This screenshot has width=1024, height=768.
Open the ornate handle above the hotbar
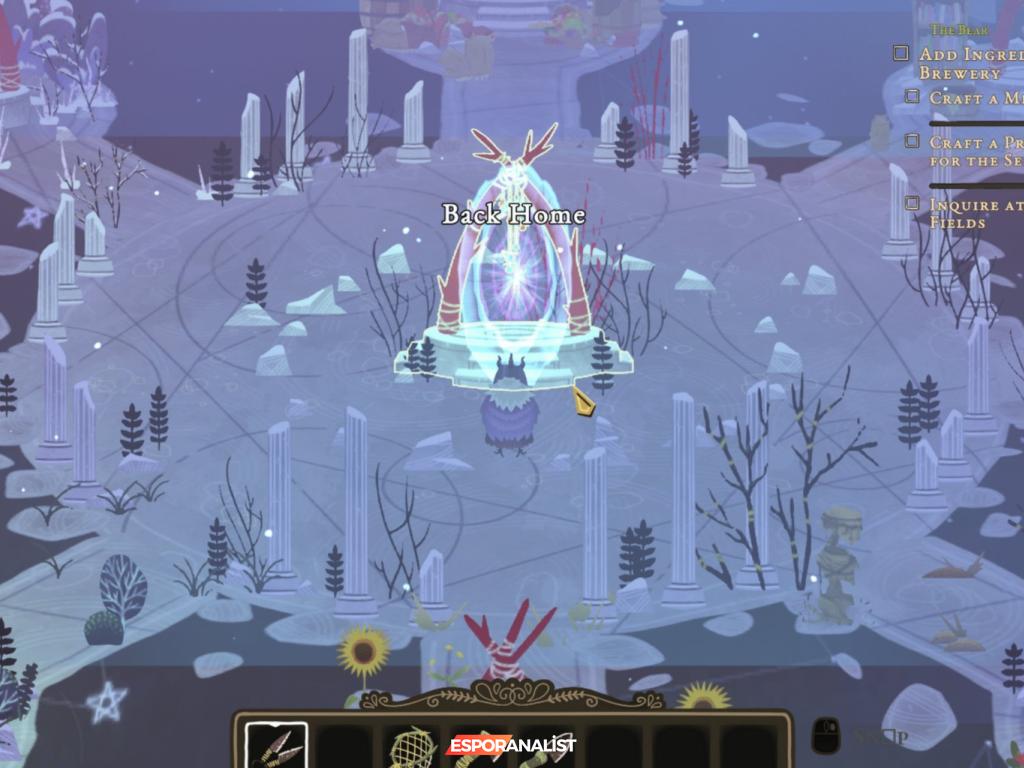513,694
